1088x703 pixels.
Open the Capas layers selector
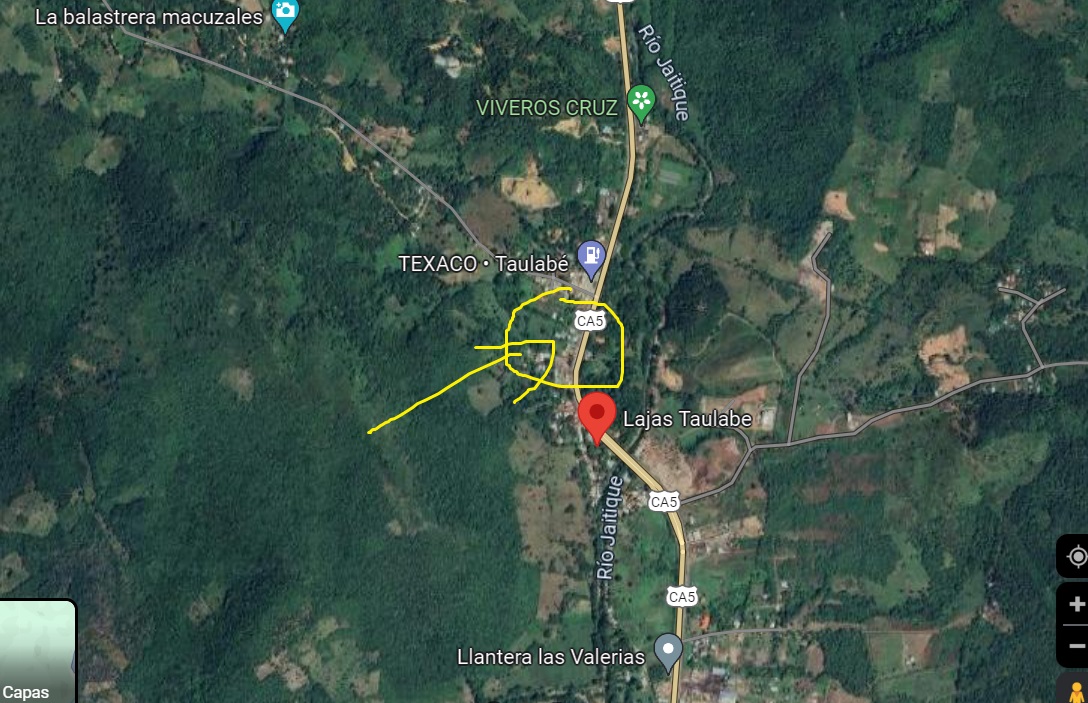37,652
